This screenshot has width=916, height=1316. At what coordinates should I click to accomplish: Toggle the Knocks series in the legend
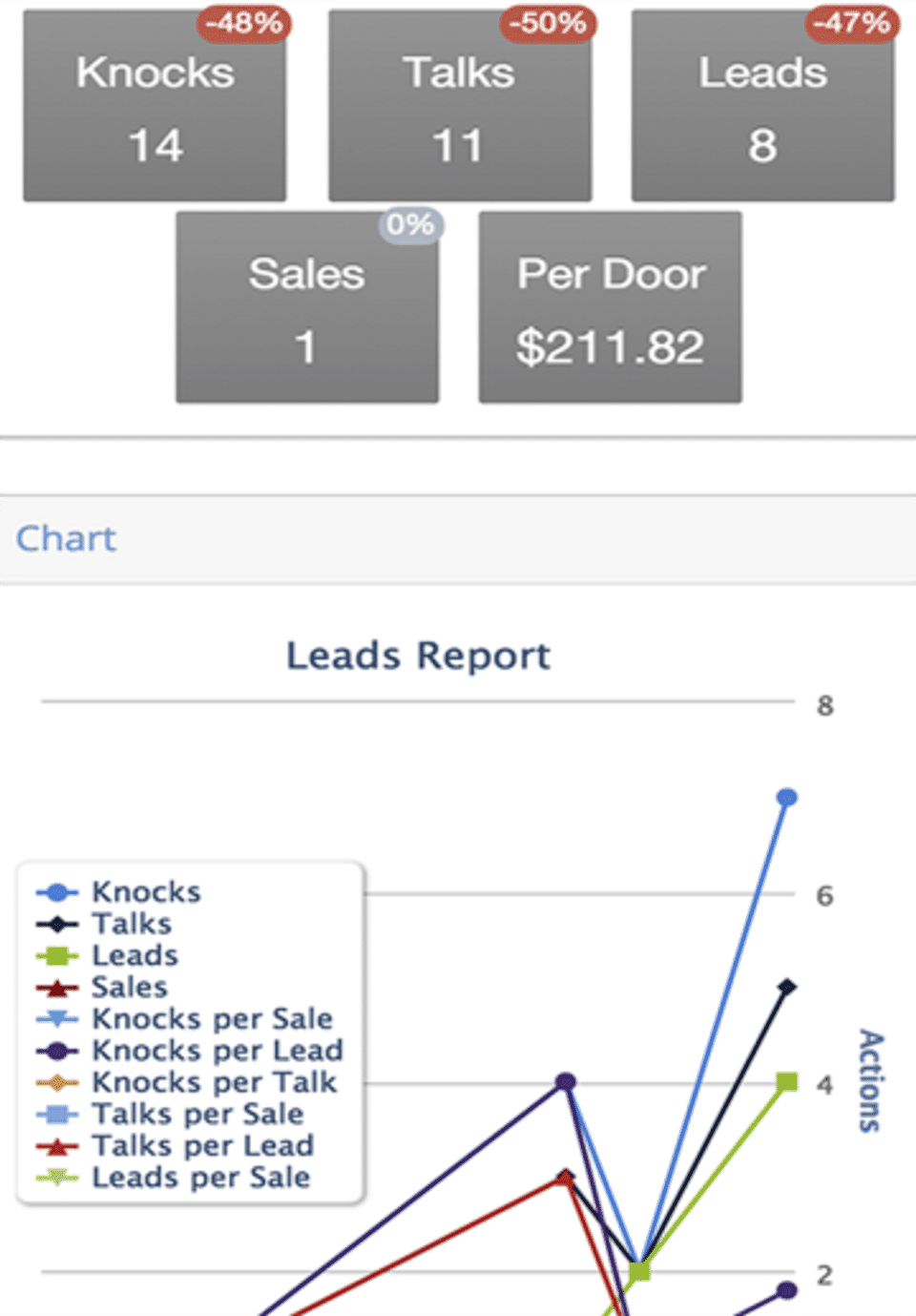pyautogui.click(x=145, y=892)
